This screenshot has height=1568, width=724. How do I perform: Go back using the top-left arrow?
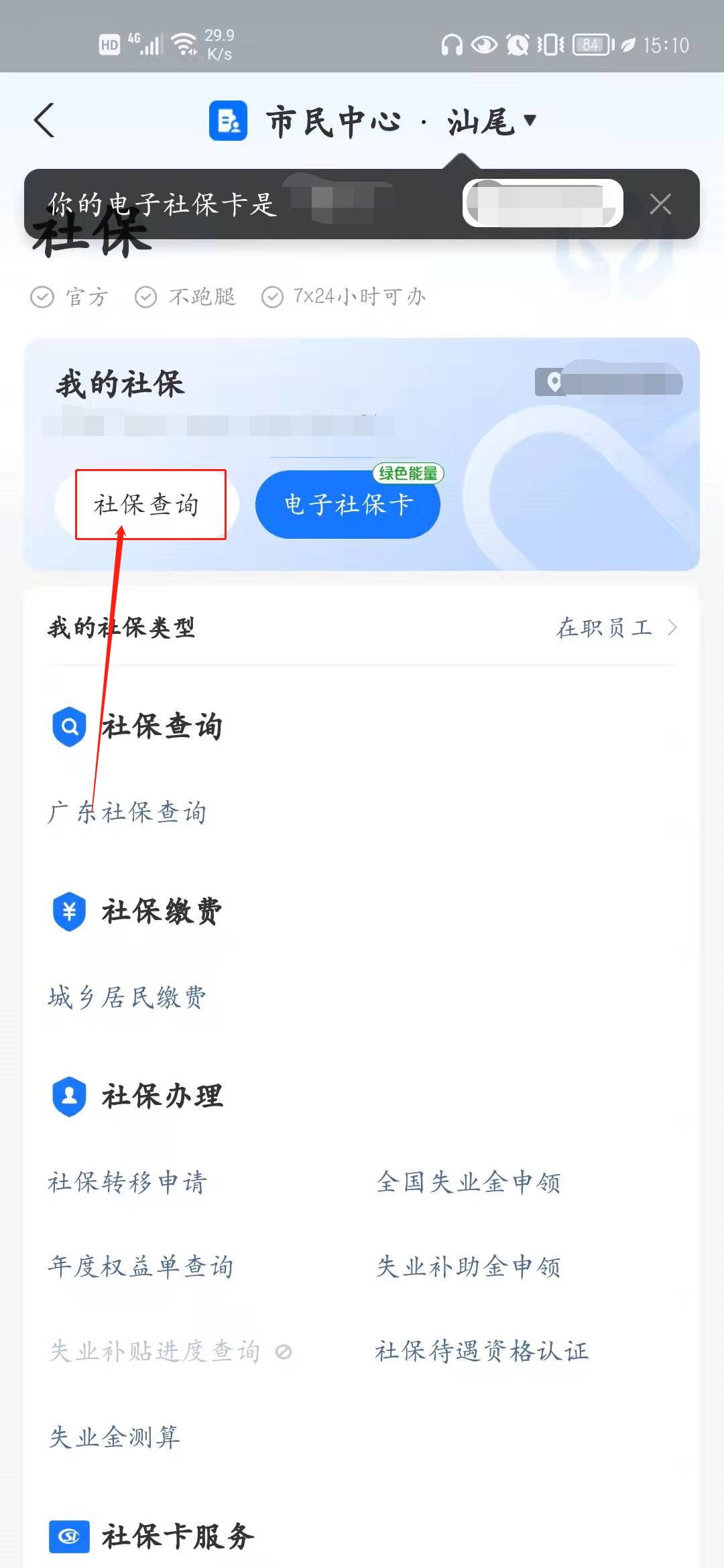(44, 121)
